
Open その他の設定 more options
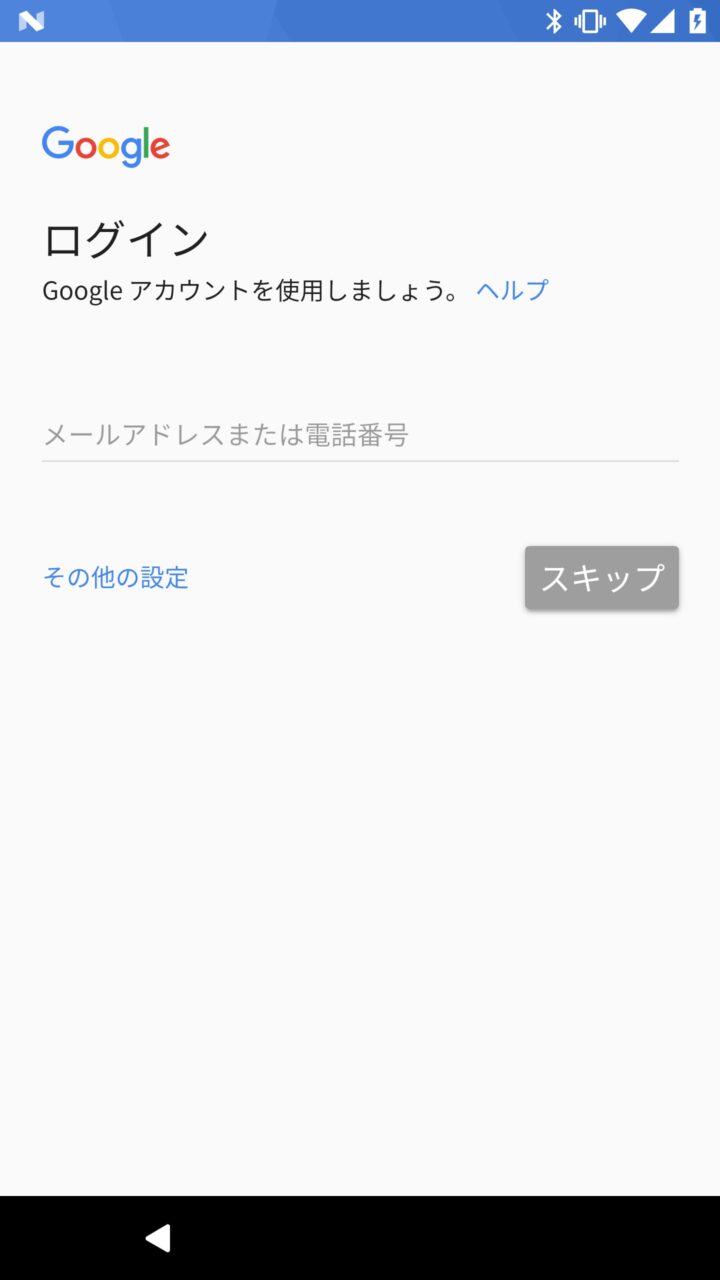(x=116, y=577)
